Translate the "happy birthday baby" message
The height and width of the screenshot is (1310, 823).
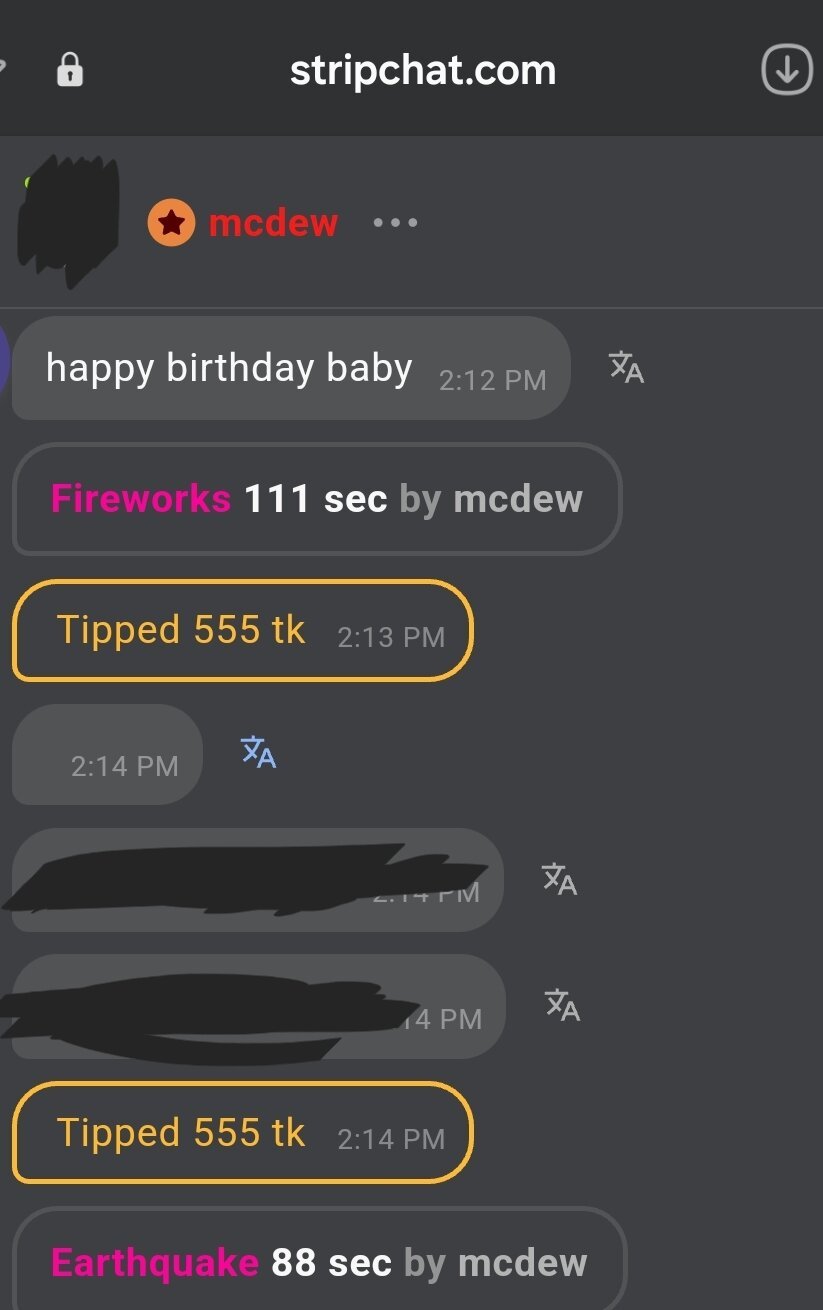click(626, 368)
